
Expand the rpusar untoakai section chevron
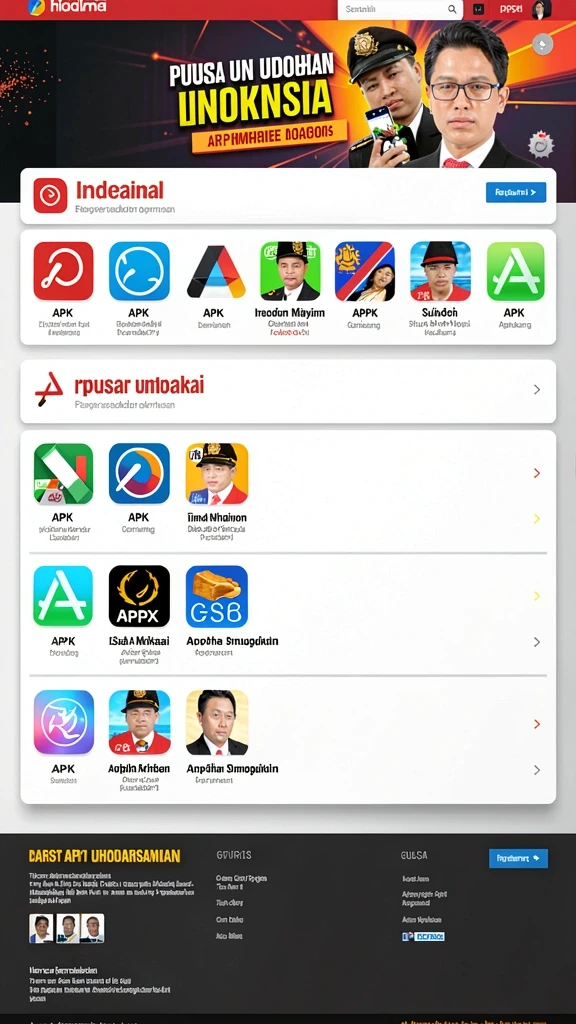[537, 389]
